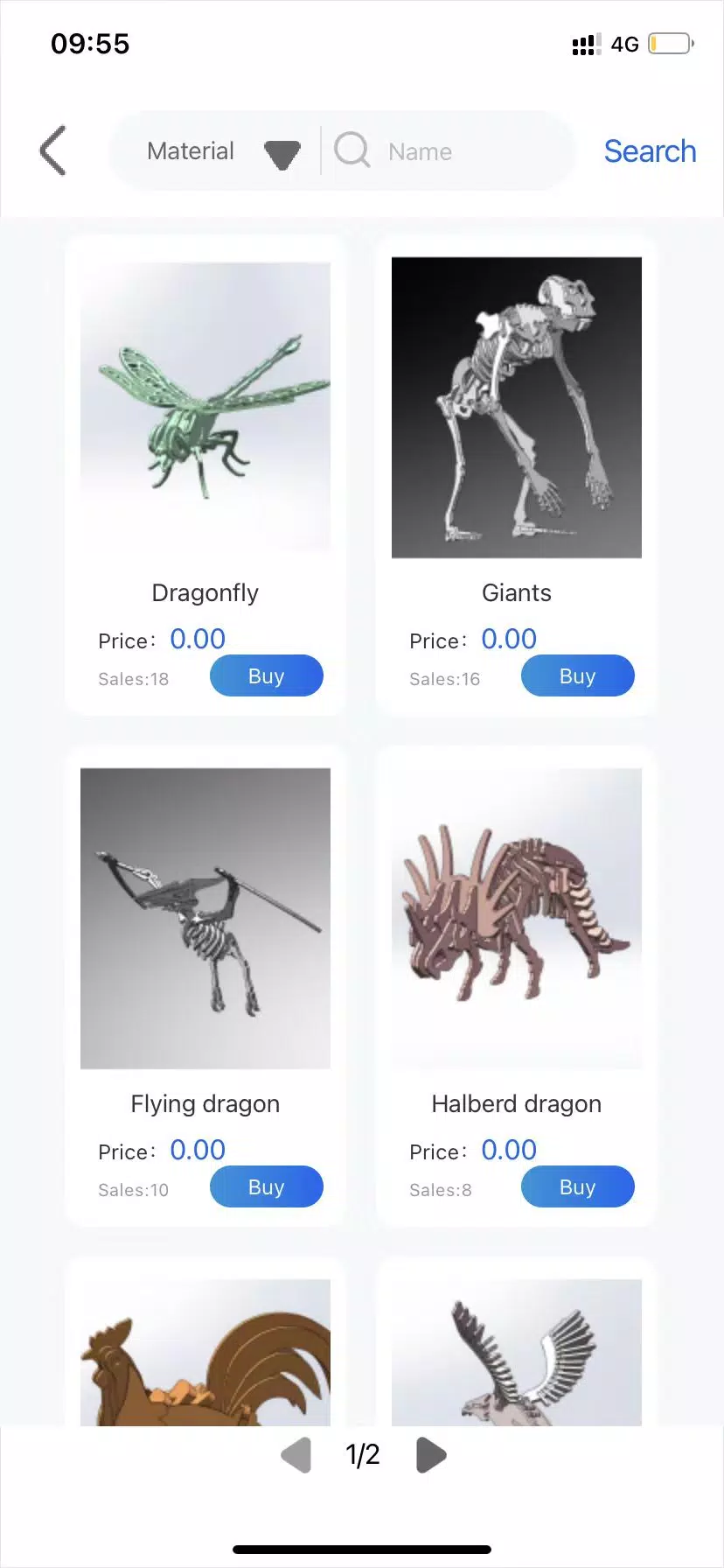Open the Flying dragon model card
Viewport: 724px width, 1568px height.
pos(205,919)
